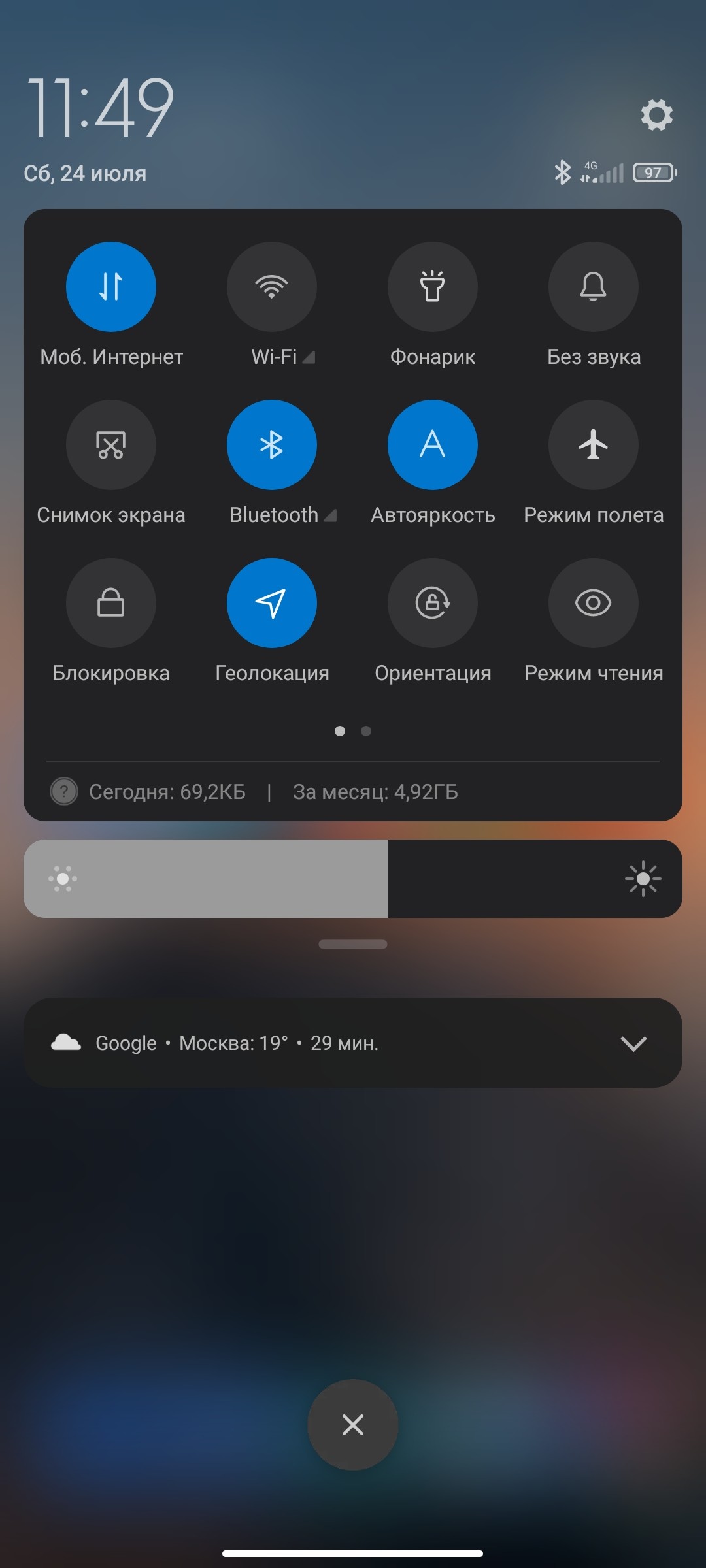Enable Wi-Fi toggle
Screen dimensions: 706x1568
[272, 287]
